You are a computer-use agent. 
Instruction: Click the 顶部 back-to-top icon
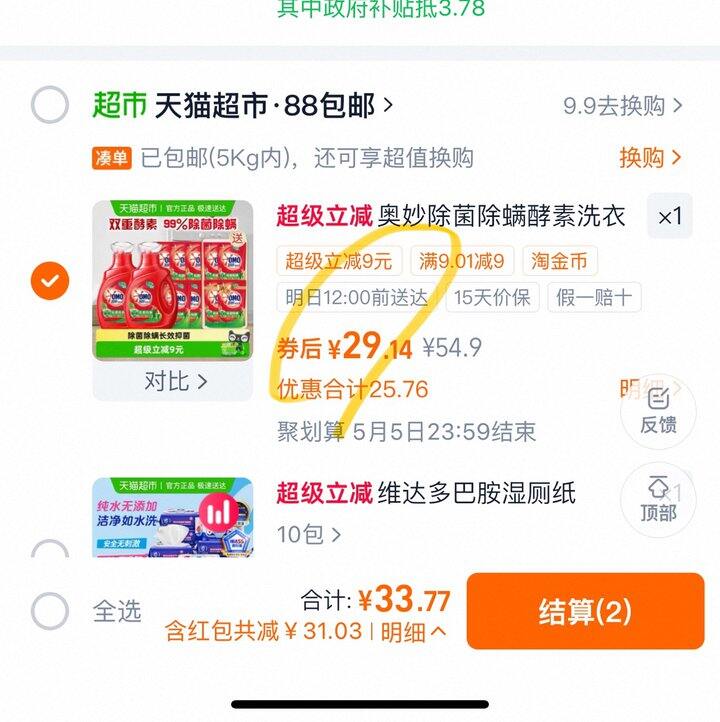click(657, 497)
